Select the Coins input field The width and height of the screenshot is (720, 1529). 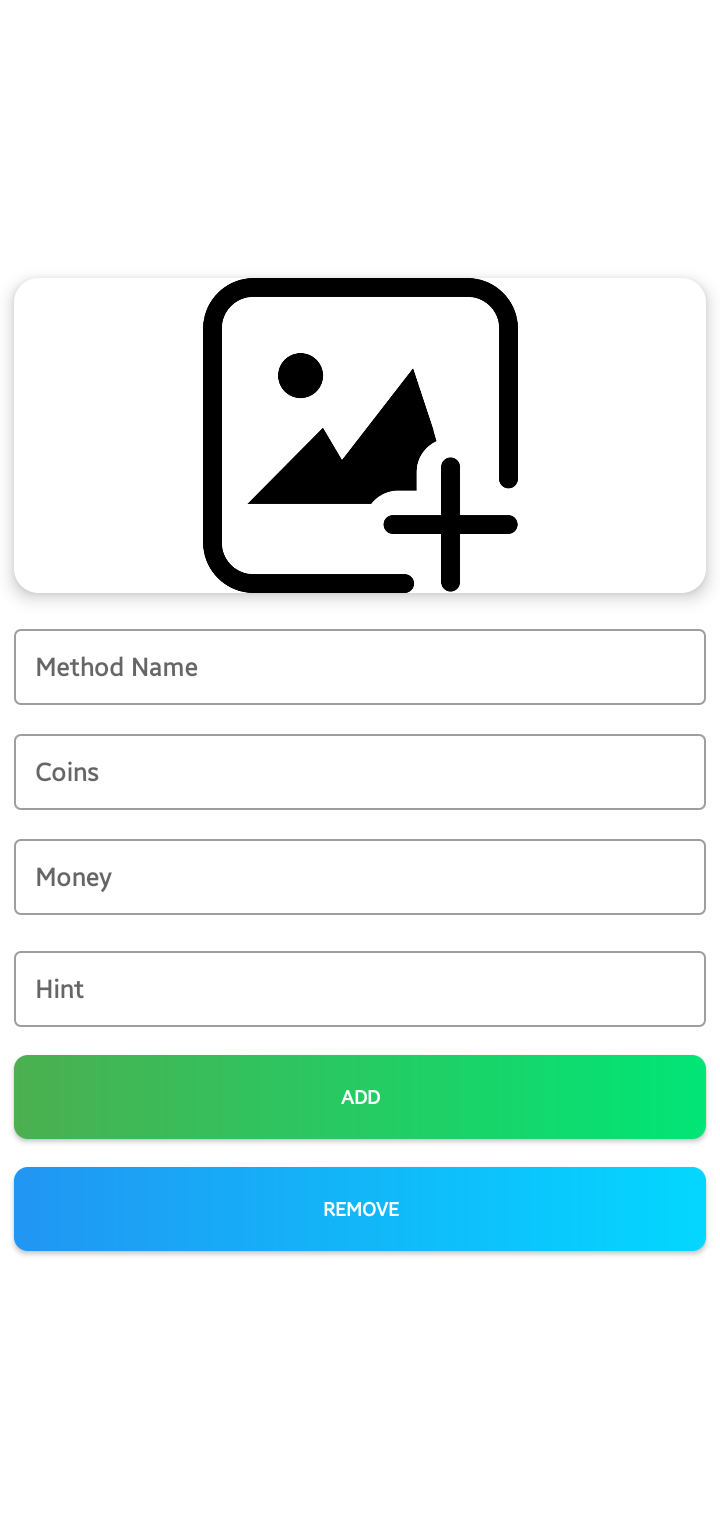click(x=360, y=772)
